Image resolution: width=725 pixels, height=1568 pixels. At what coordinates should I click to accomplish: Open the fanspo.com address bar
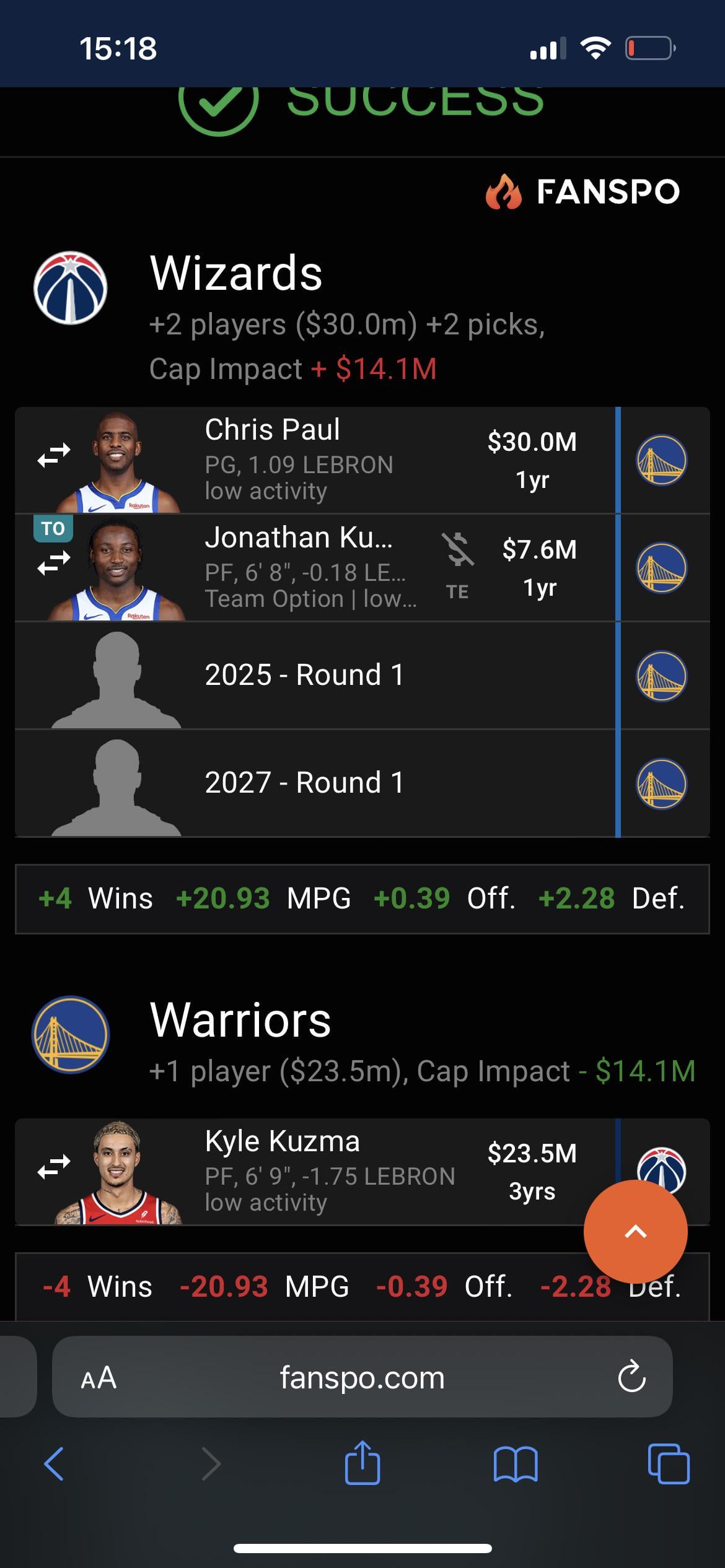pyautogui.click(x=362, y=1377)
